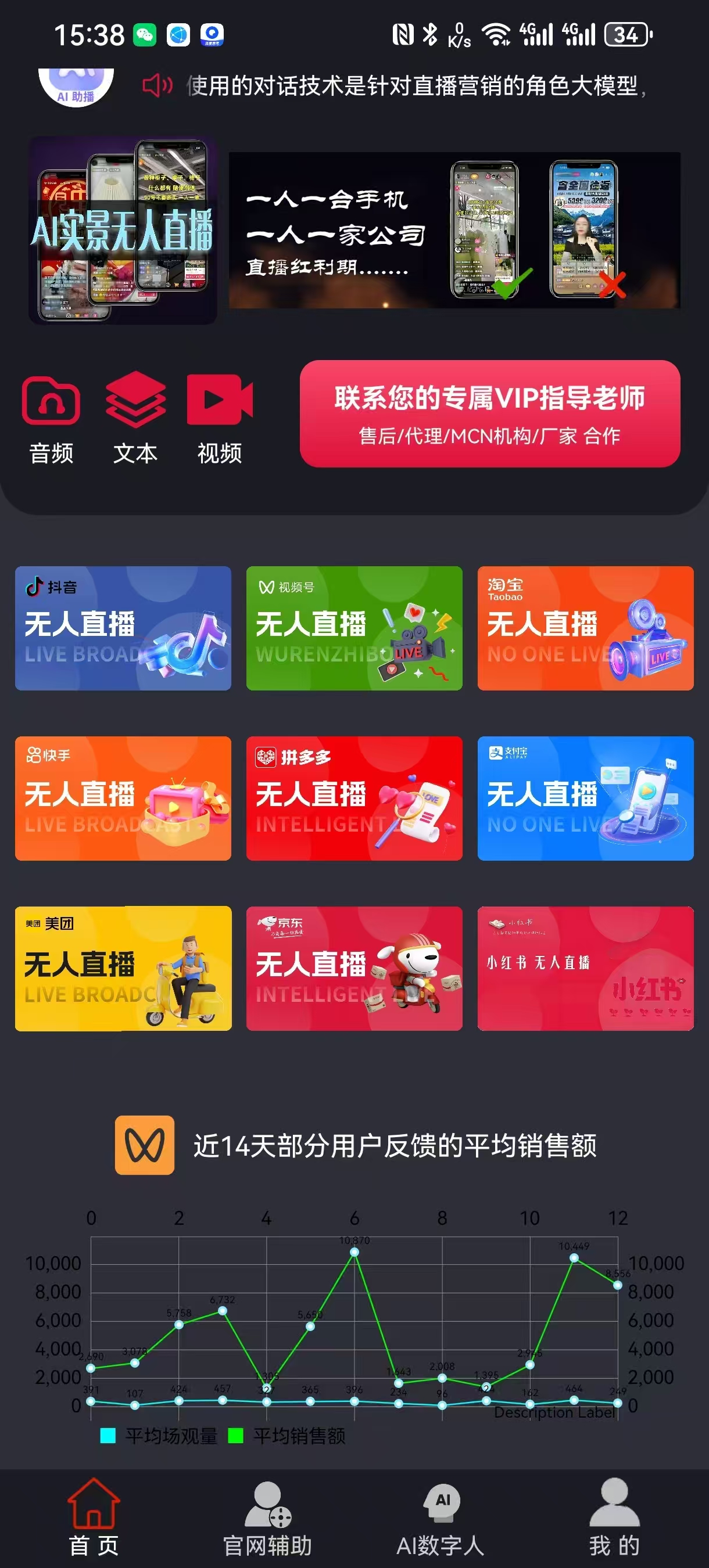Open the 音频 audio section
Viewport: 709px width, 1568px height.
51,420
